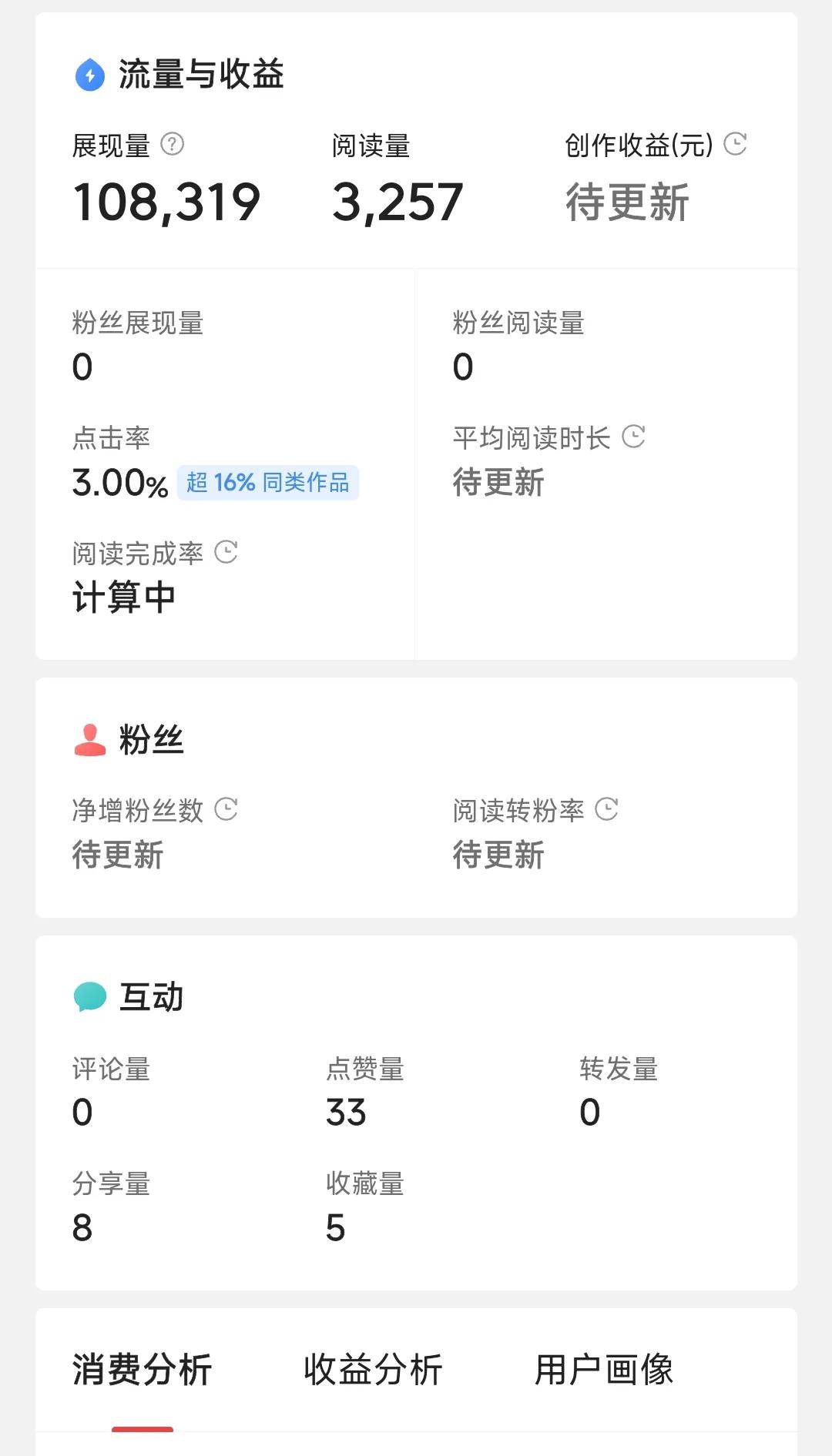Open the 展现量 help question mark icon
The image size is (832, 1456).
coord(170,143)
